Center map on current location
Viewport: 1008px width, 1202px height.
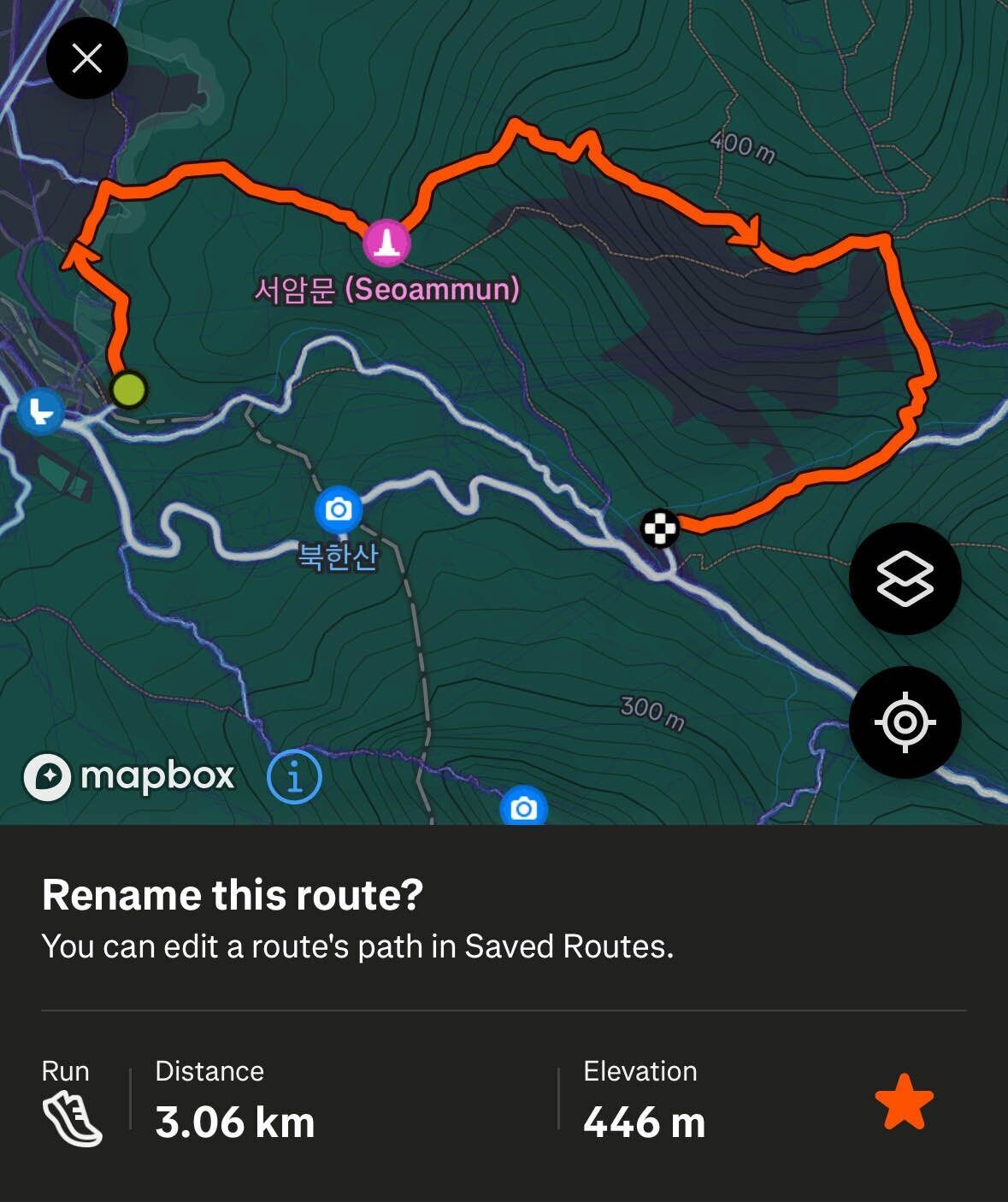click(905, 722)
